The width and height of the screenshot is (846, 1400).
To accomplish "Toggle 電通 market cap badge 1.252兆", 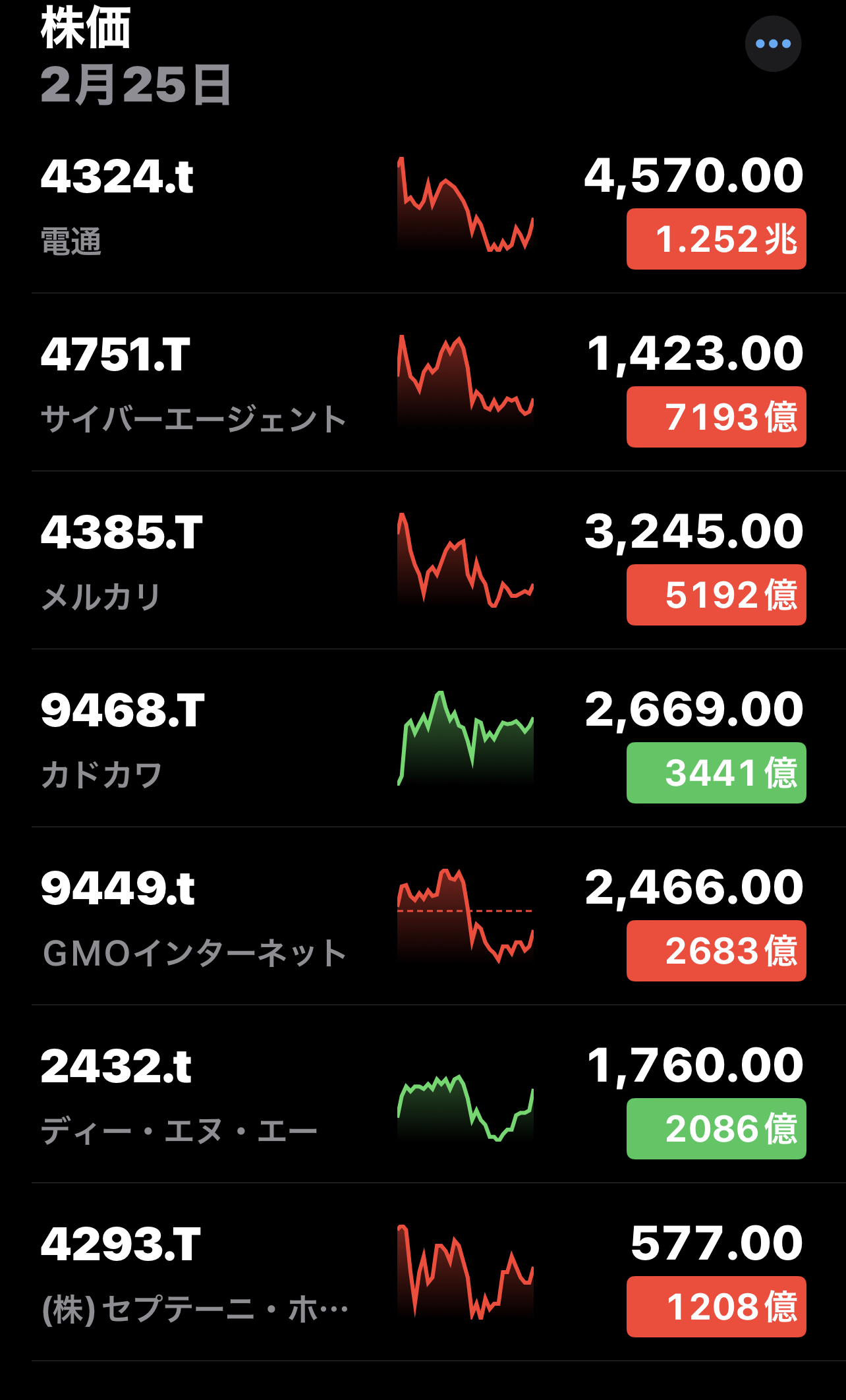I will 716,239.
